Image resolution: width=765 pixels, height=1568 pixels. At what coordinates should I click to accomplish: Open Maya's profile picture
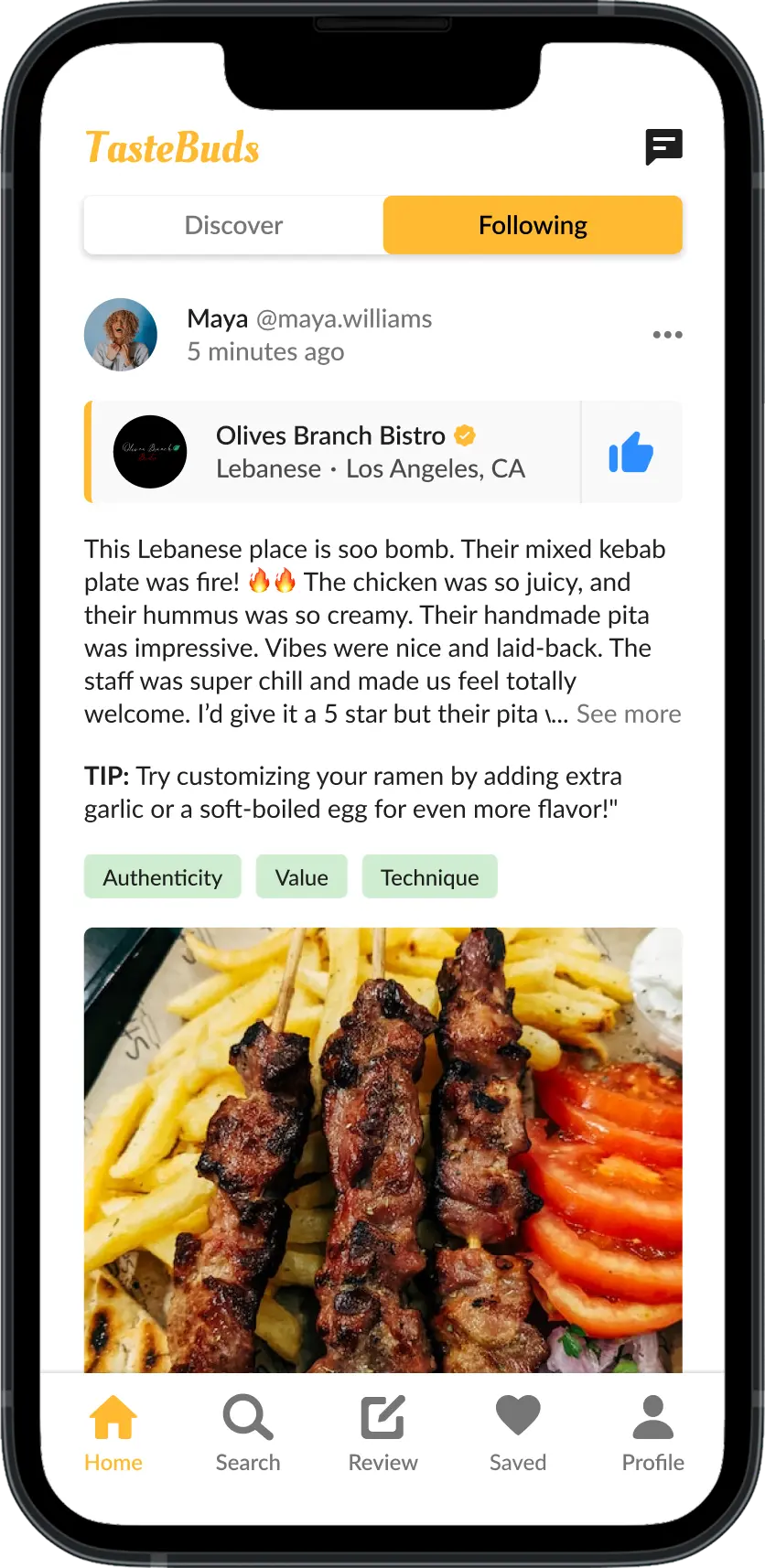(x=121, y=335)
